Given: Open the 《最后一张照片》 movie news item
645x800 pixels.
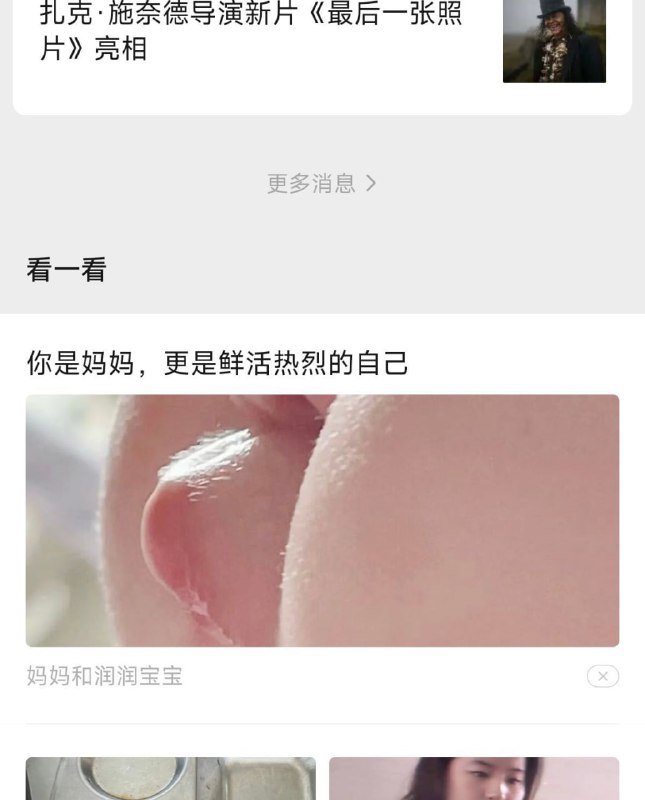Looking at the screenshot, I should point(251,32).
